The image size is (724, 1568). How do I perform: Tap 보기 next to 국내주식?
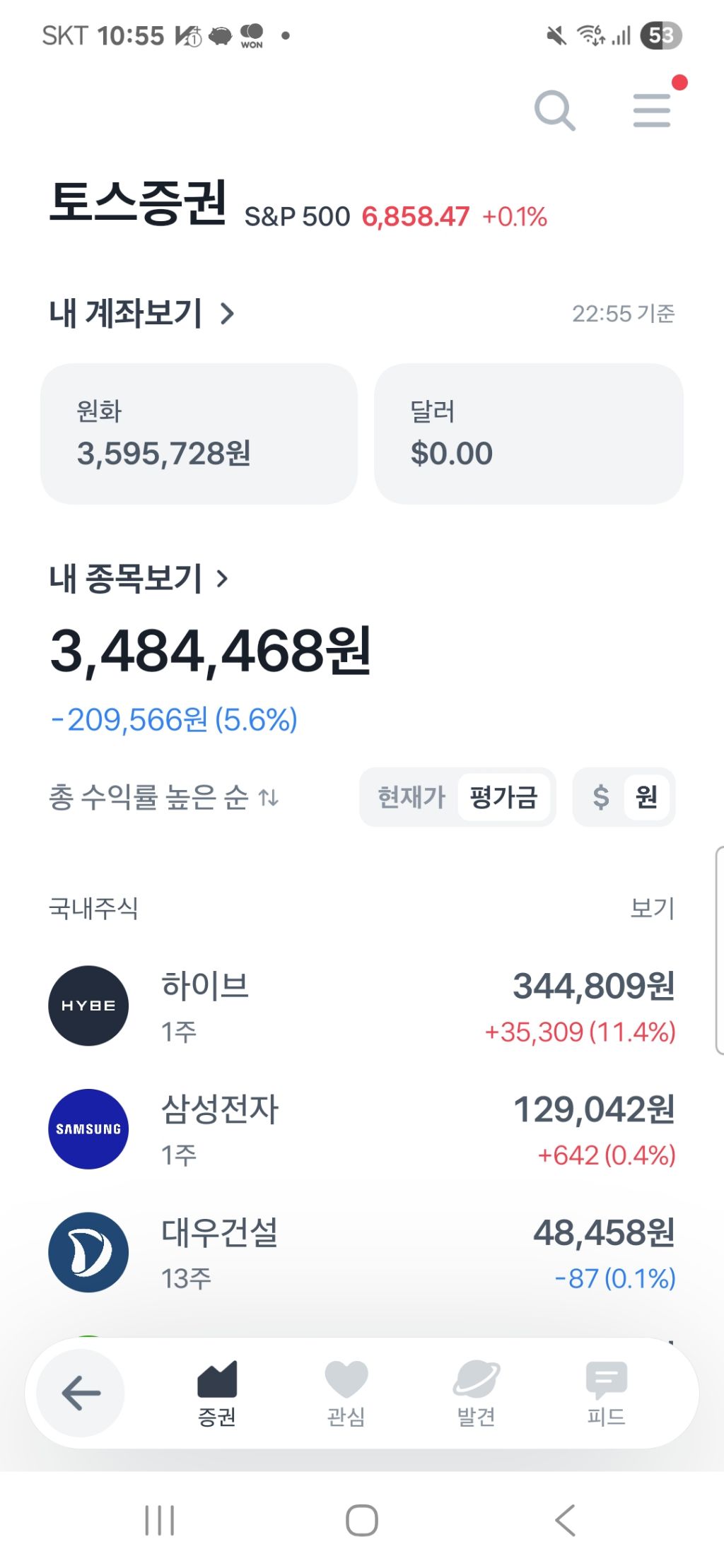click(x=652, y=908)
